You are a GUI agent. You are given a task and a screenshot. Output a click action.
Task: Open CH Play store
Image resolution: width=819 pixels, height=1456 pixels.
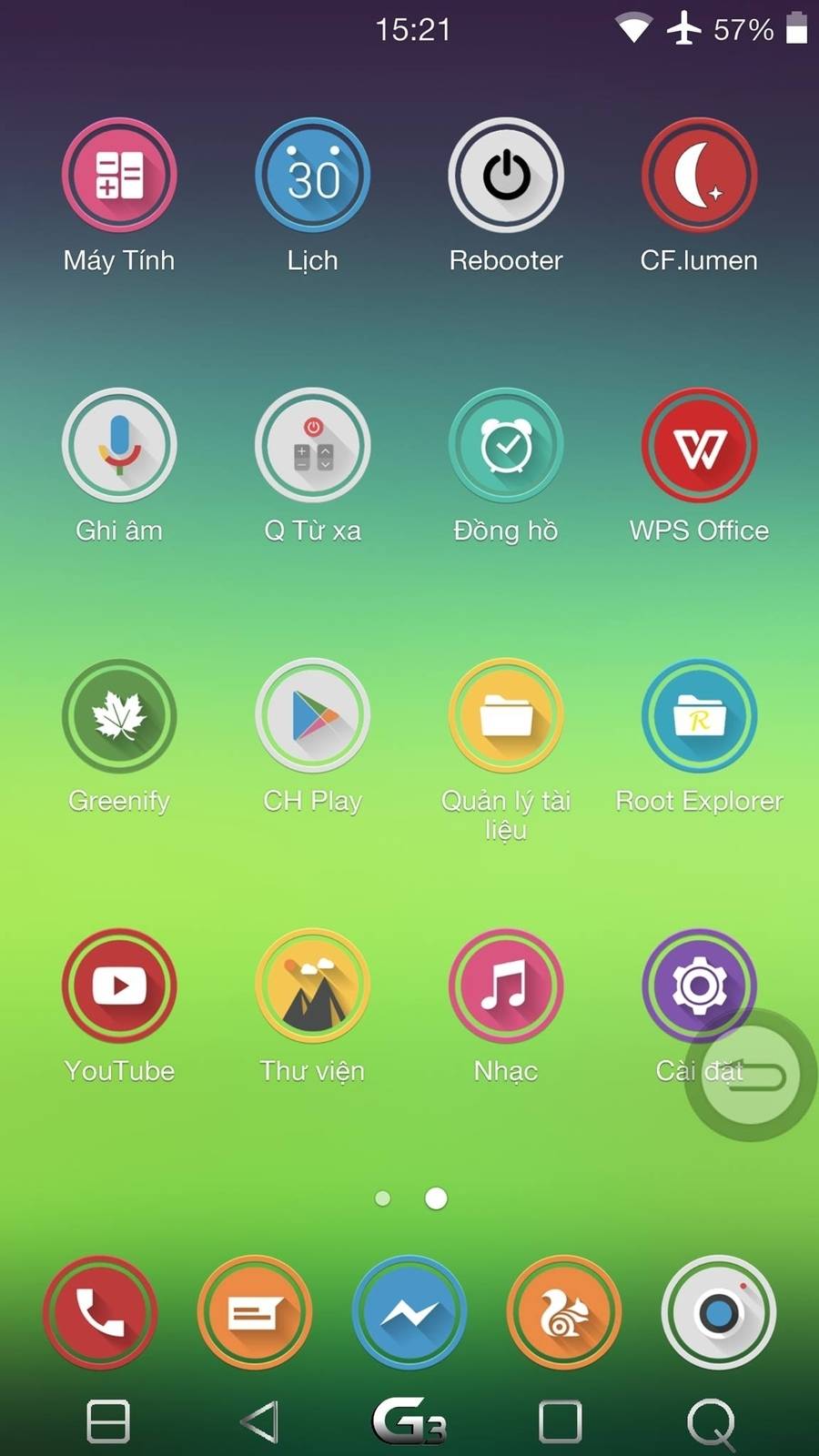(x=312, y=715)
